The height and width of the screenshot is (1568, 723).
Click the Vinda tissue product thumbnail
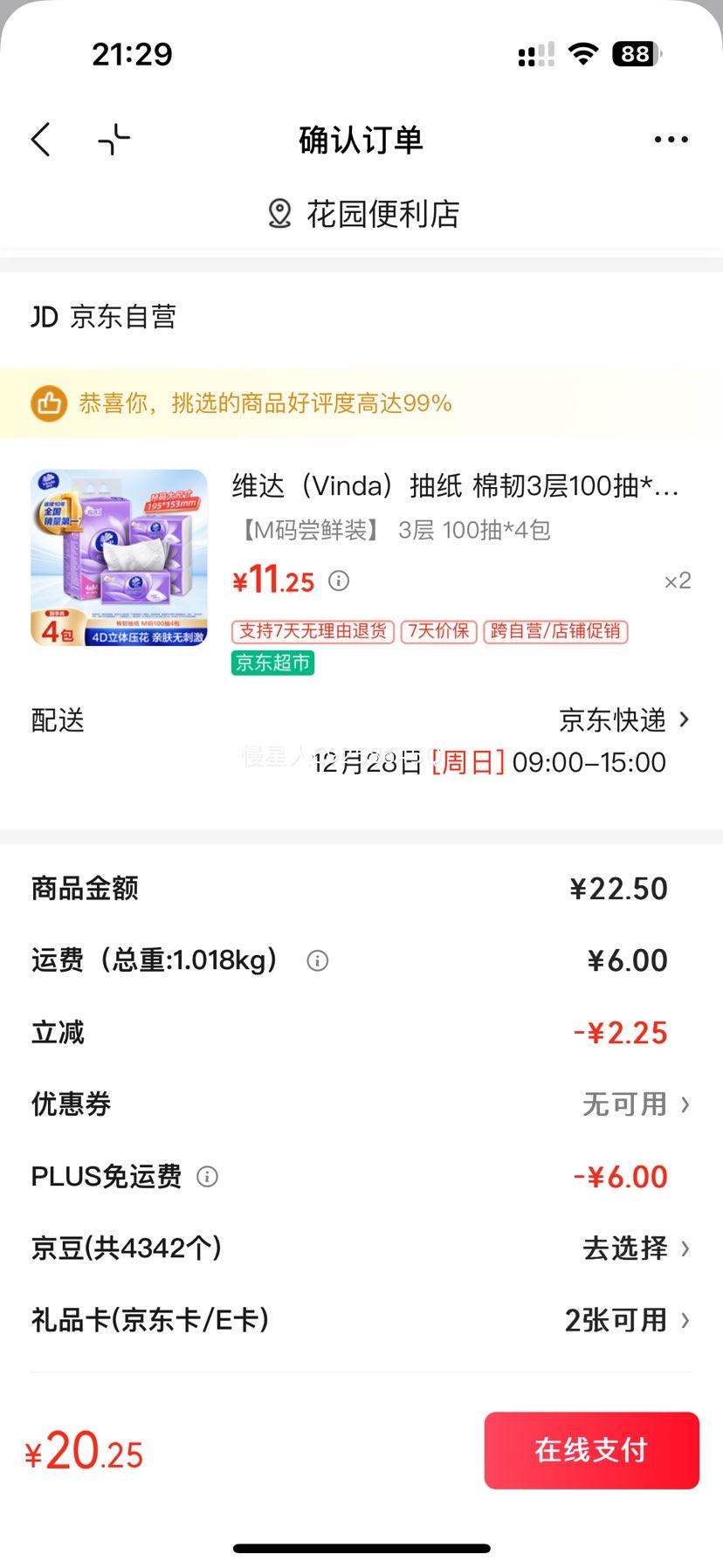[x=119, y=559]
